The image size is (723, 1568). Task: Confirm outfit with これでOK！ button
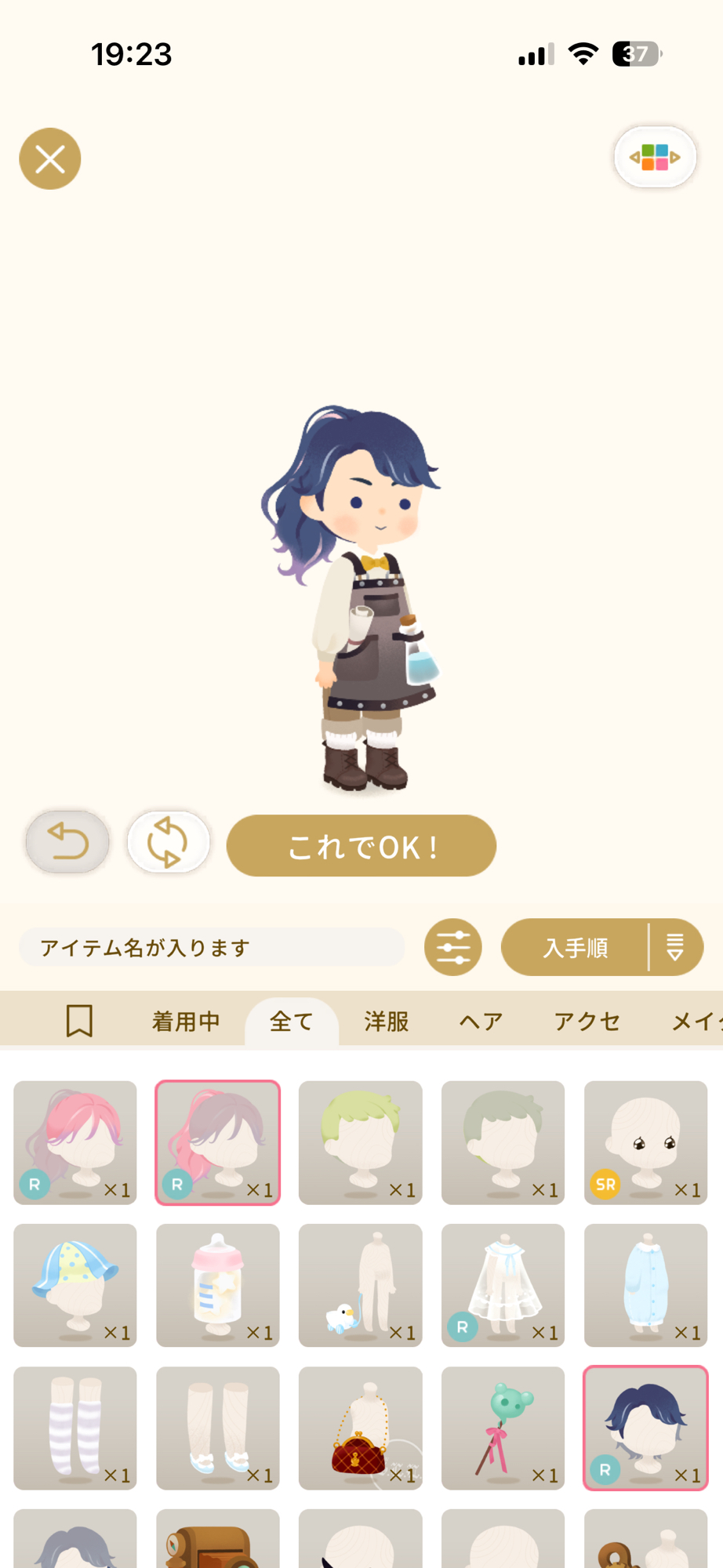coord(361,846)
